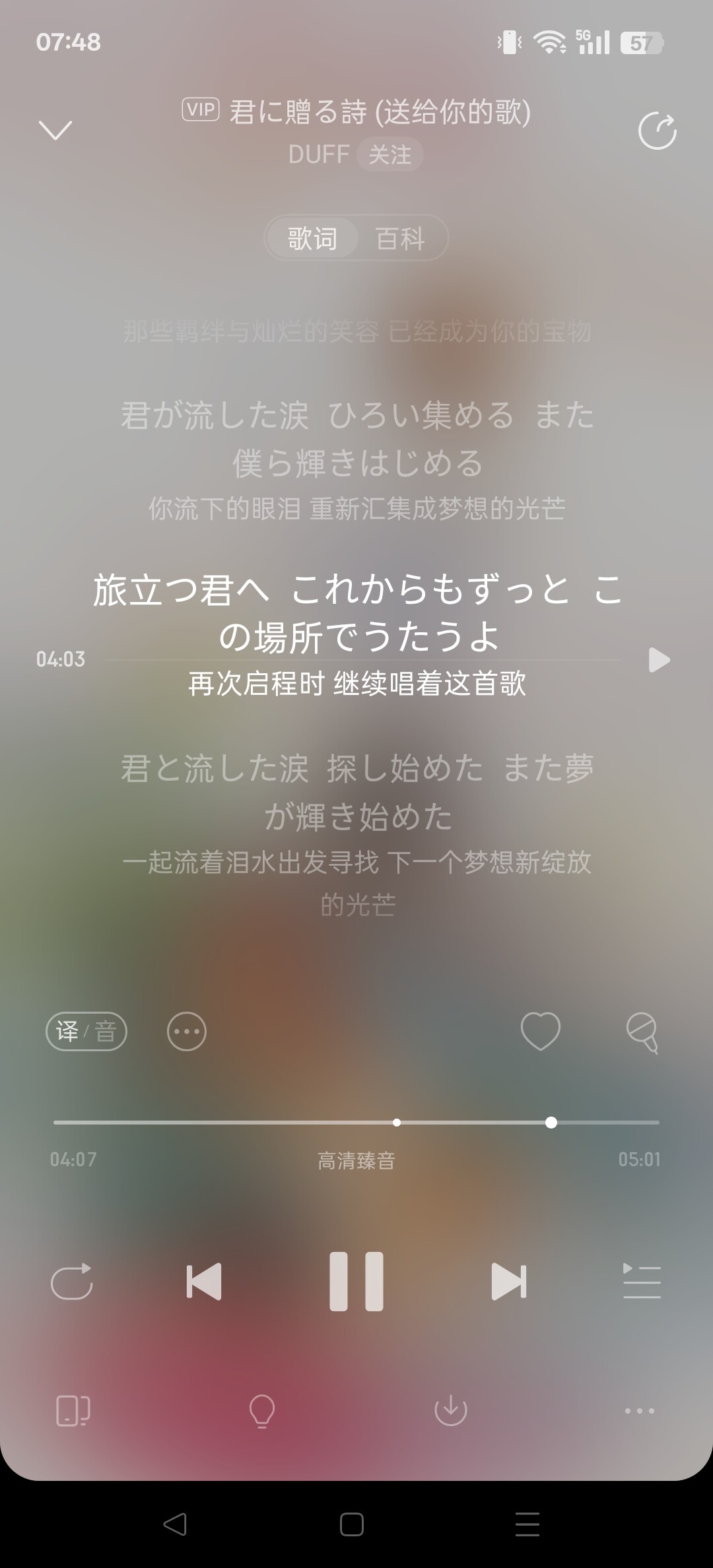Screen dimensions: 713x1568
Task: Go back with the system back button
Action: 175,1524
